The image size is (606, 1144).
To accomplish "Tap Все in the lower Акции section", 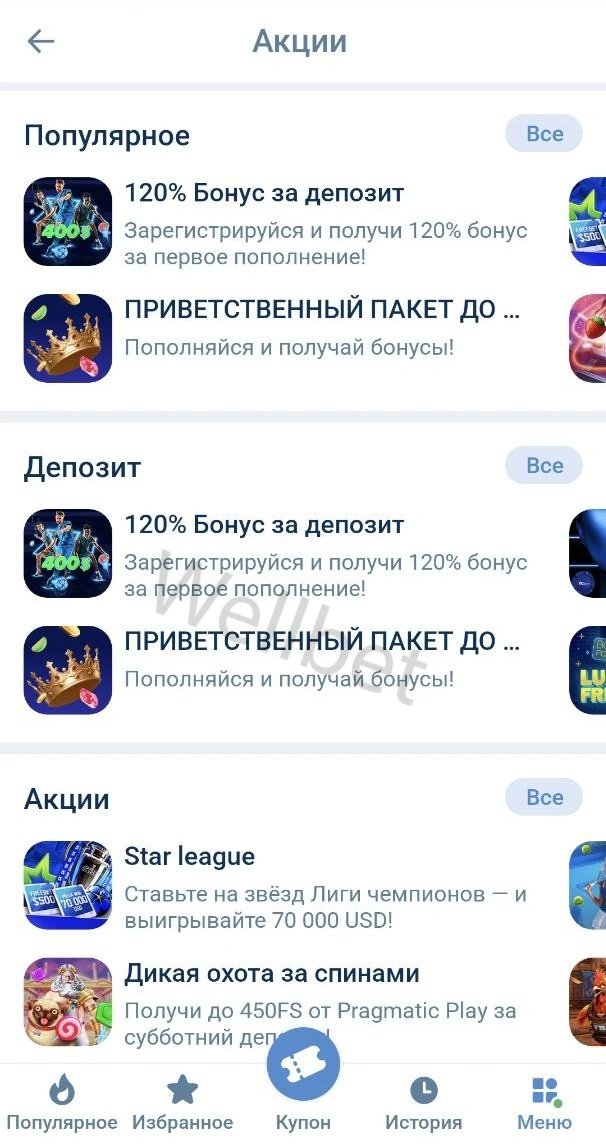I will pos(544,798).
